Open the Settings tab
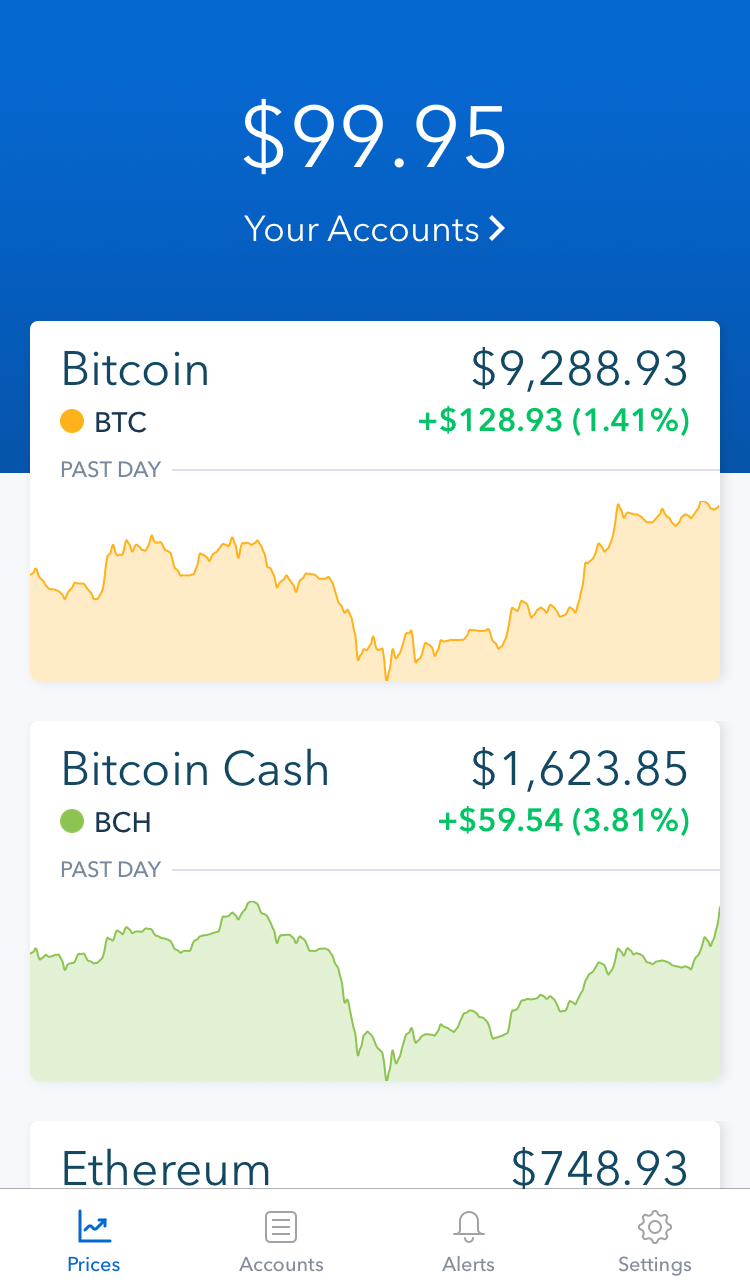750x1287 pixels. click(x=654, y=1241)
